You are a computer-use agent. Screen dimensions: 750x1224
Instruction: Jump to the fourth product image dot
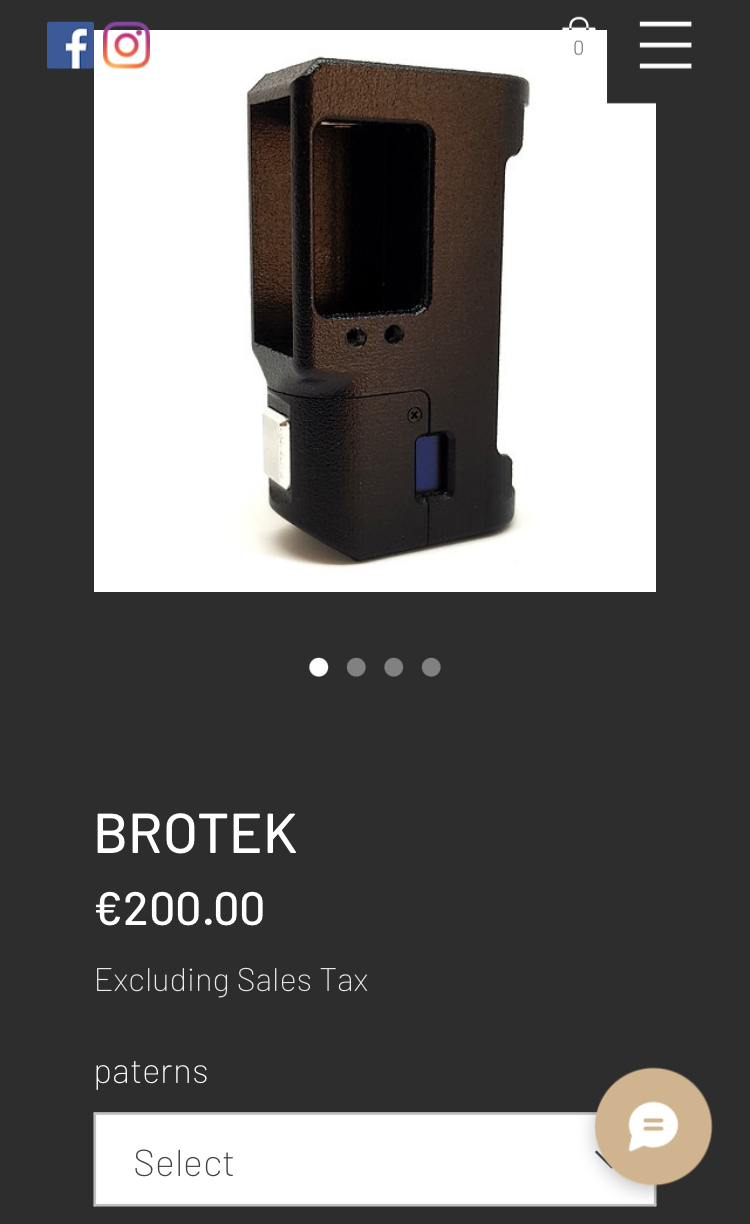(x=431, y=667)
